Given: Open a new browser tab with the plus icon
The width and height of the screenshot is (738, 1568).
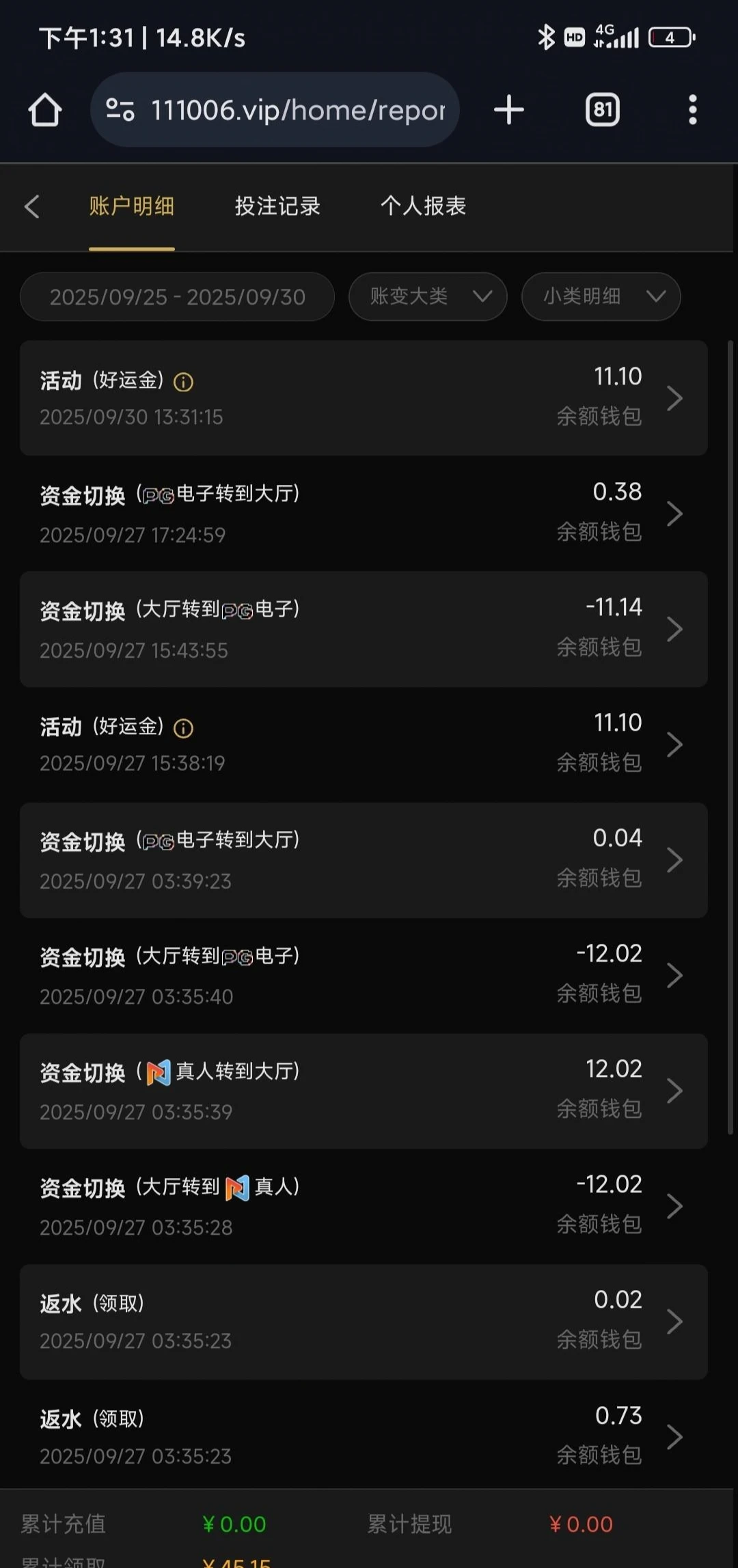Looking at the screenshot, I should click(509, 110).
